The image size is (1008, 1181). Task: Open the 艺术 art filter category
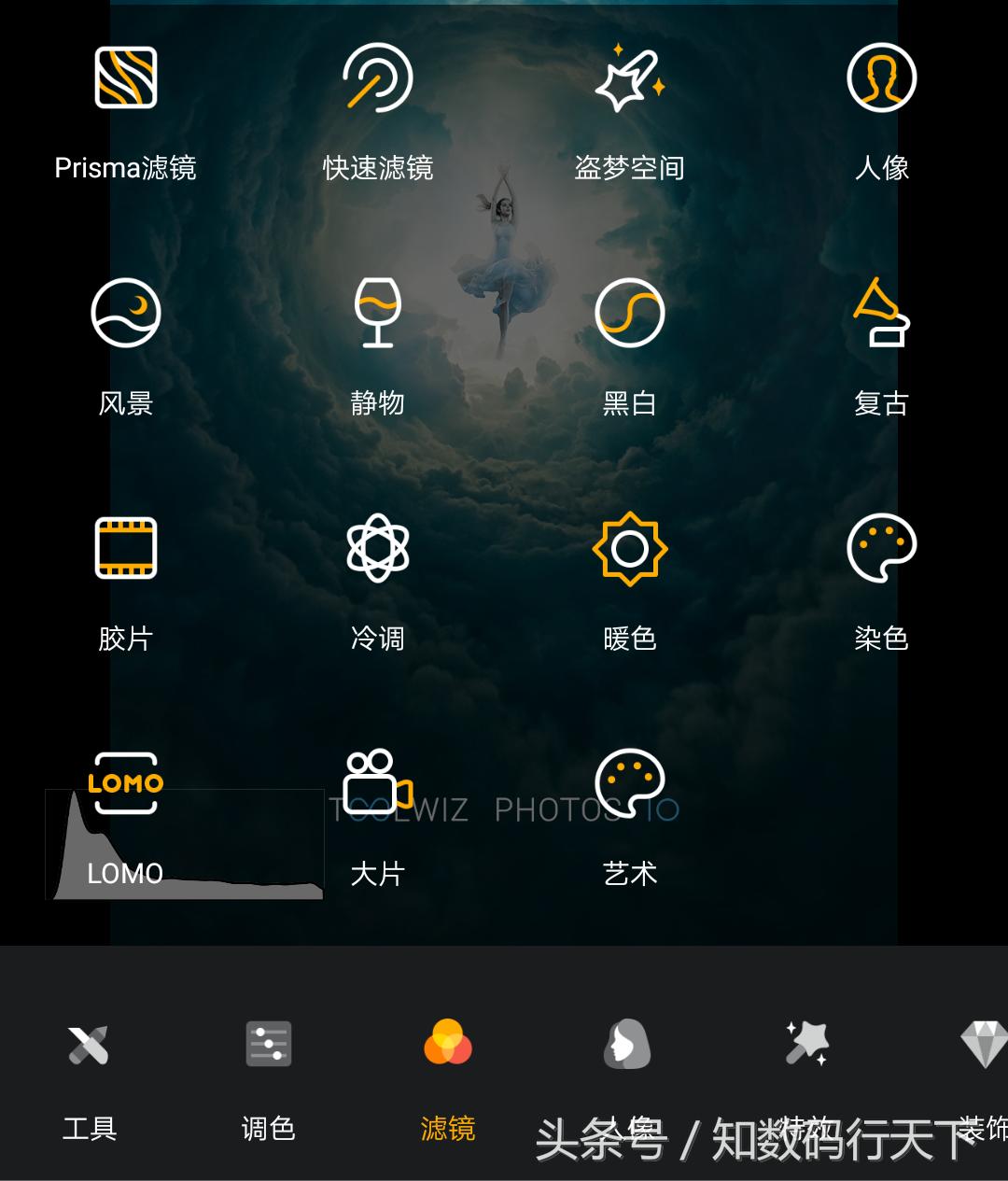(630, 784)
